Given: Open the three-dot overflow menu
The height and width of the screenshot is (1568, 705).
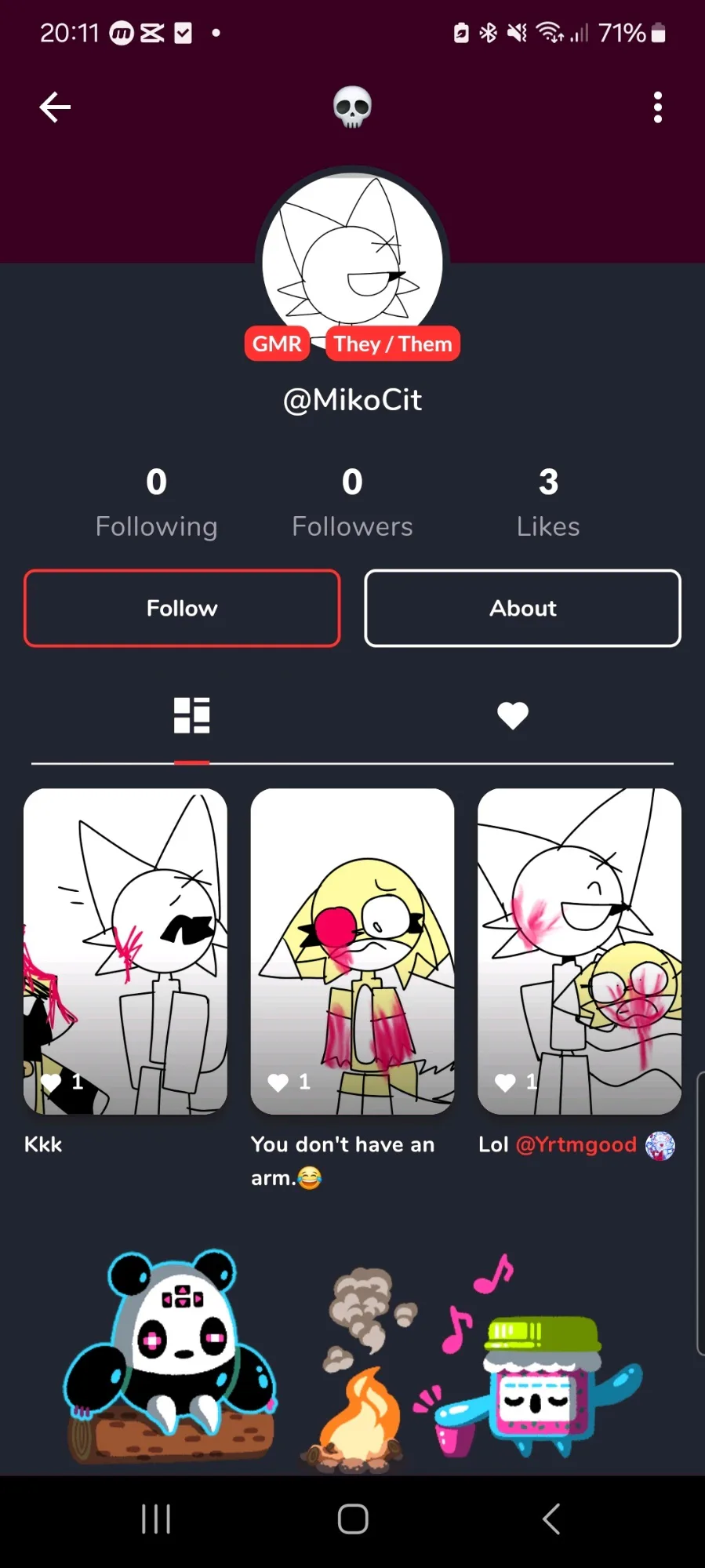Looking at the screenshot, I should point(657,107).
